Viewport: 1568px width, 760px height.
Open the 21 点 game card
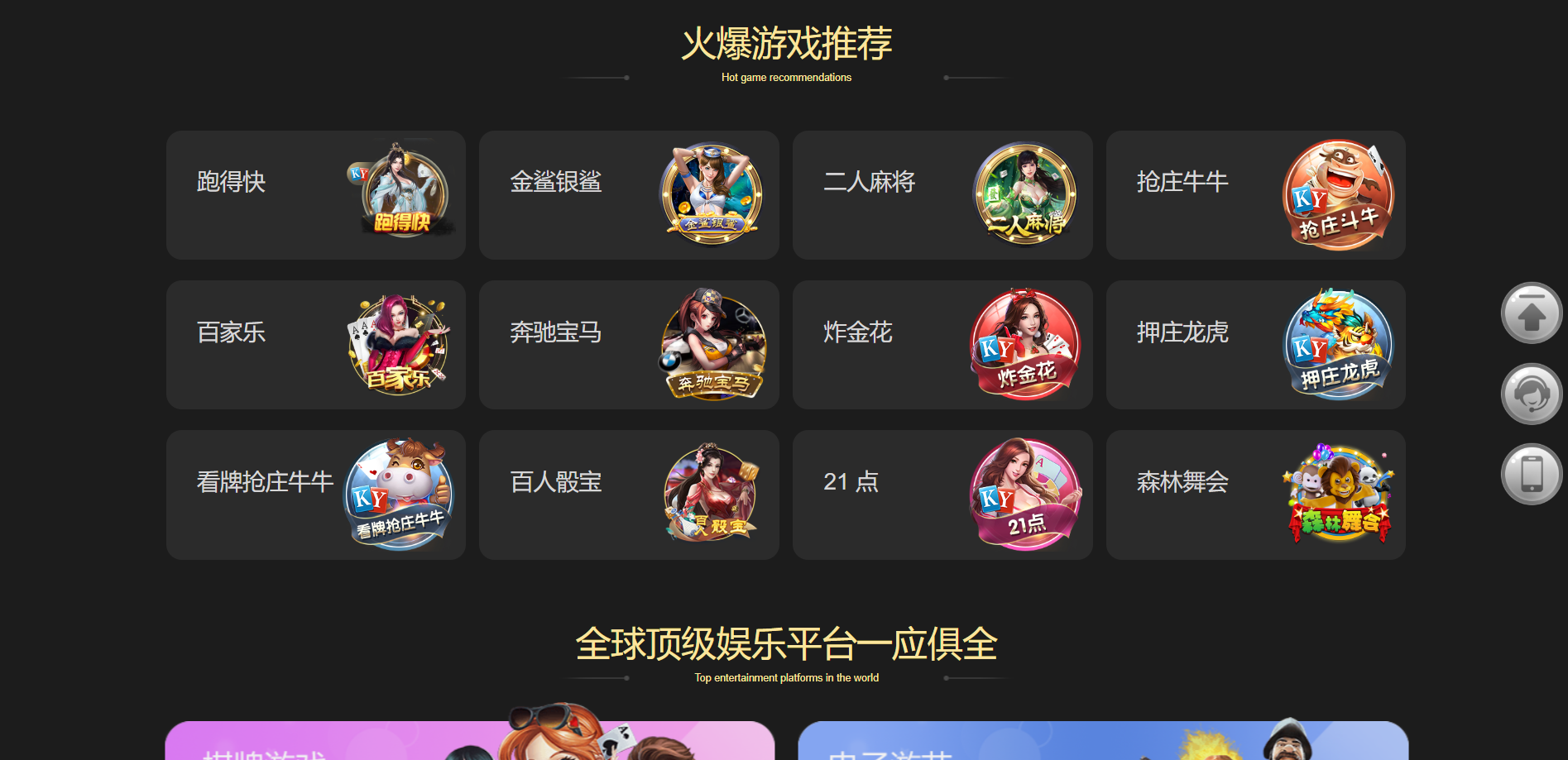tap(942, 495)
